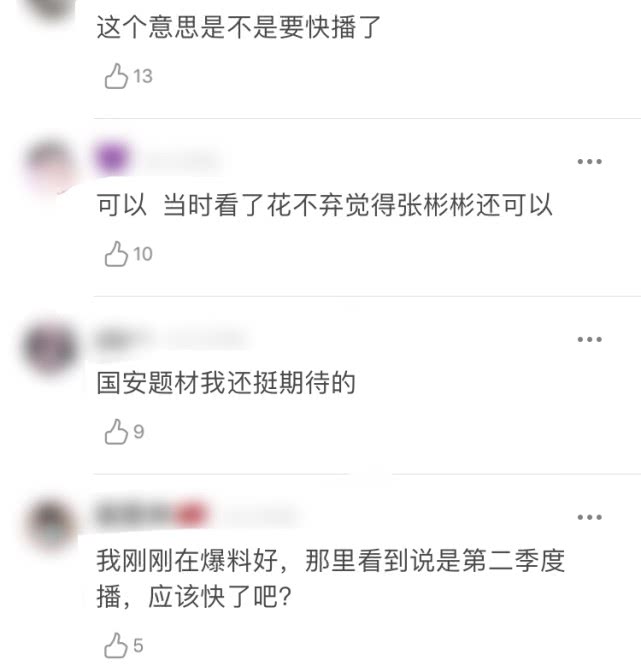This screenshot has height=672, width=641.
Task: Like the 国安题材 comment
Action: pyautogui.click(x=117, y=432)
